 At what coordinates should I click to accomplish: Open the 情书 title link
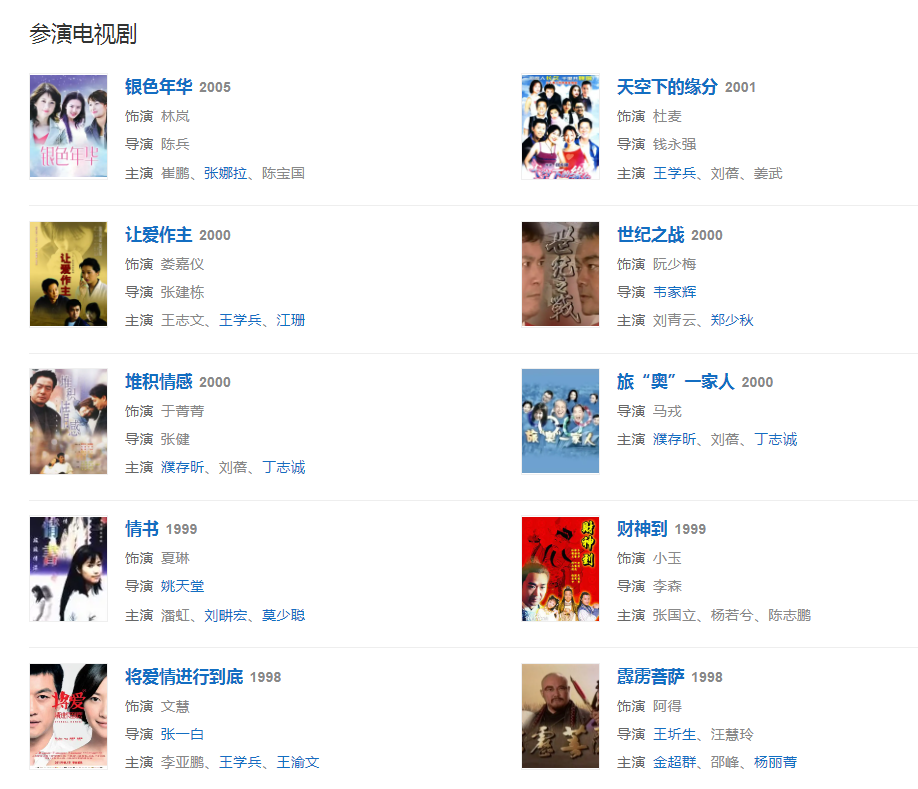142,529
